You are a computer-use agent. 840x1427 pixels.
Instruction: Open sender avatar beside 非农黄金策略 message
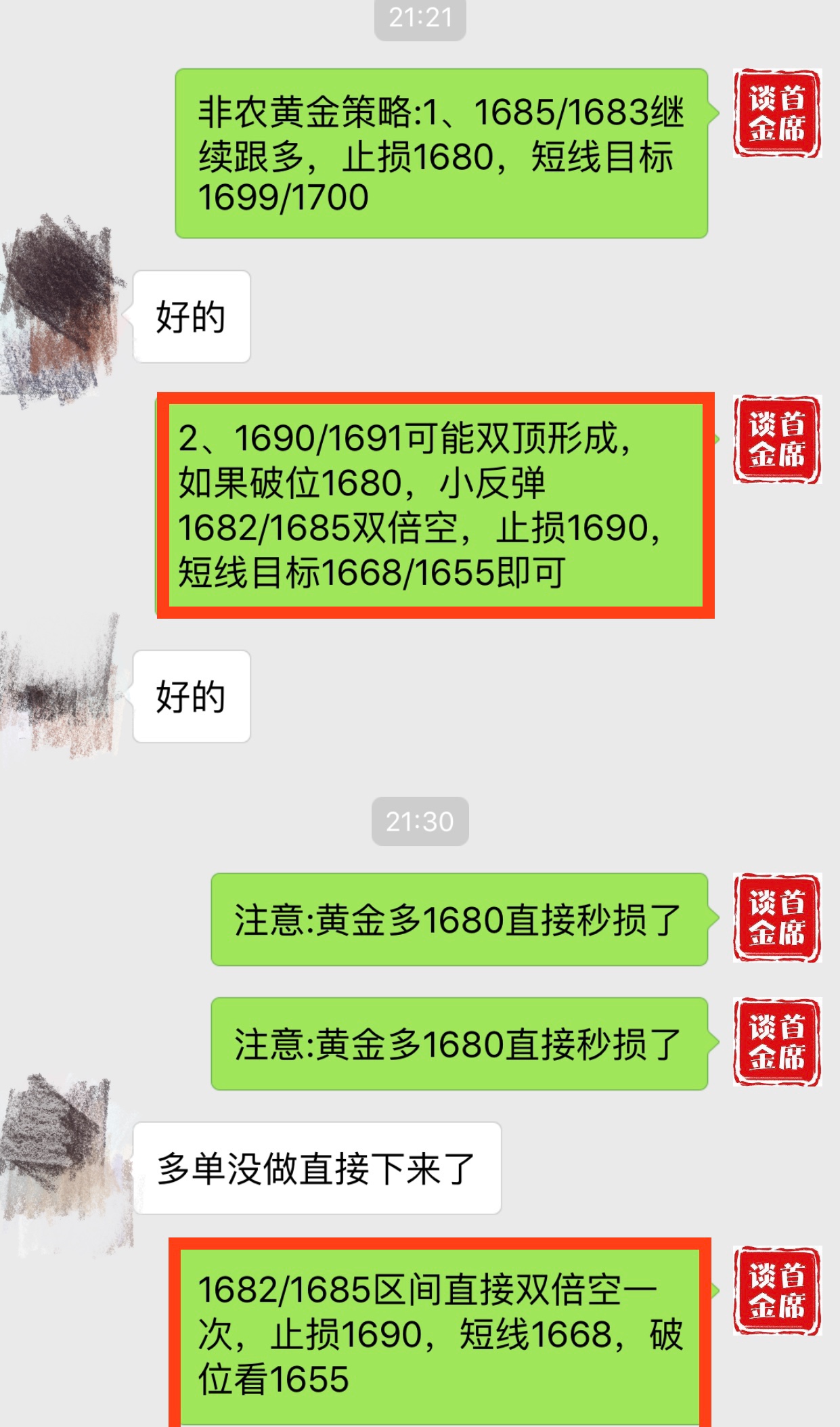point(777,113)
